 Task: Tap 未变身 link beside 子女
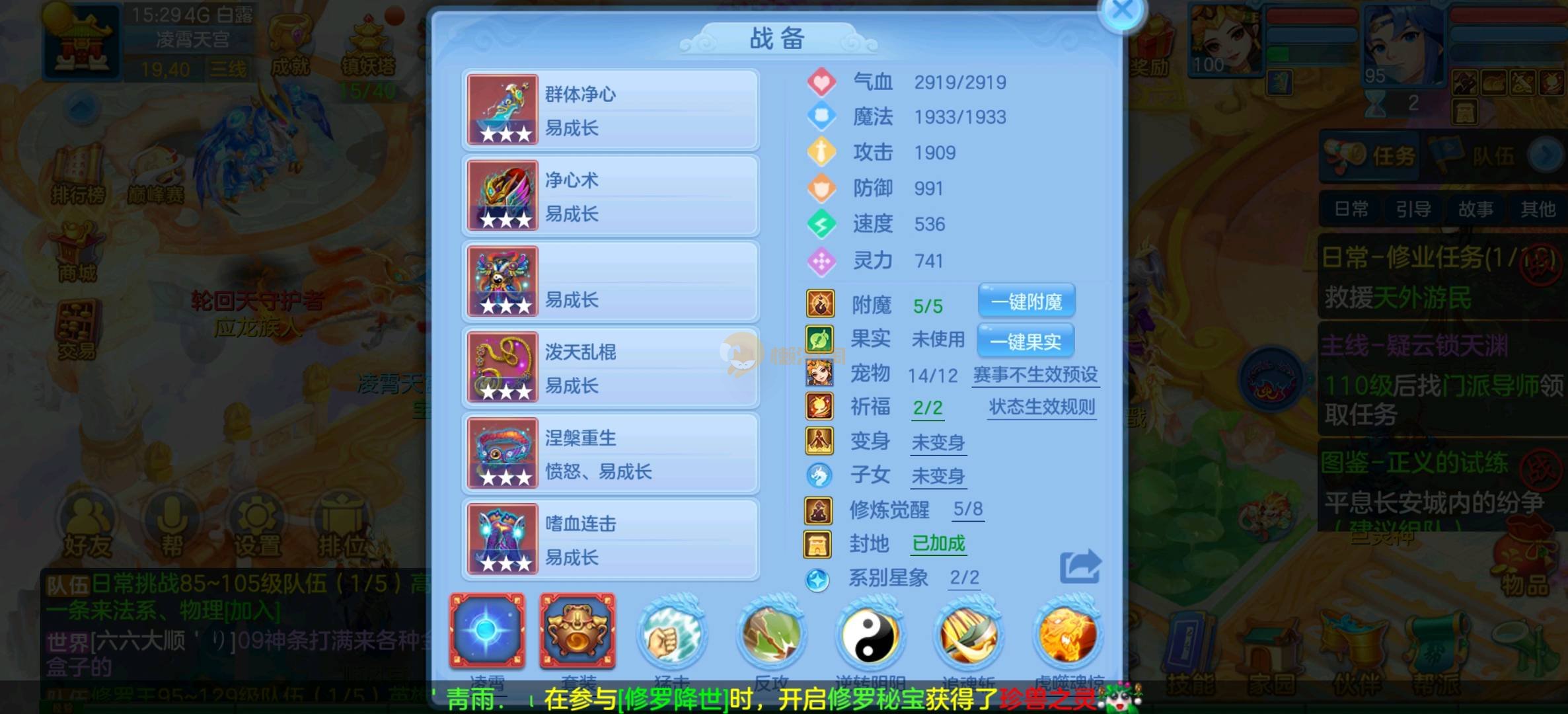click(x=938, y=476)
